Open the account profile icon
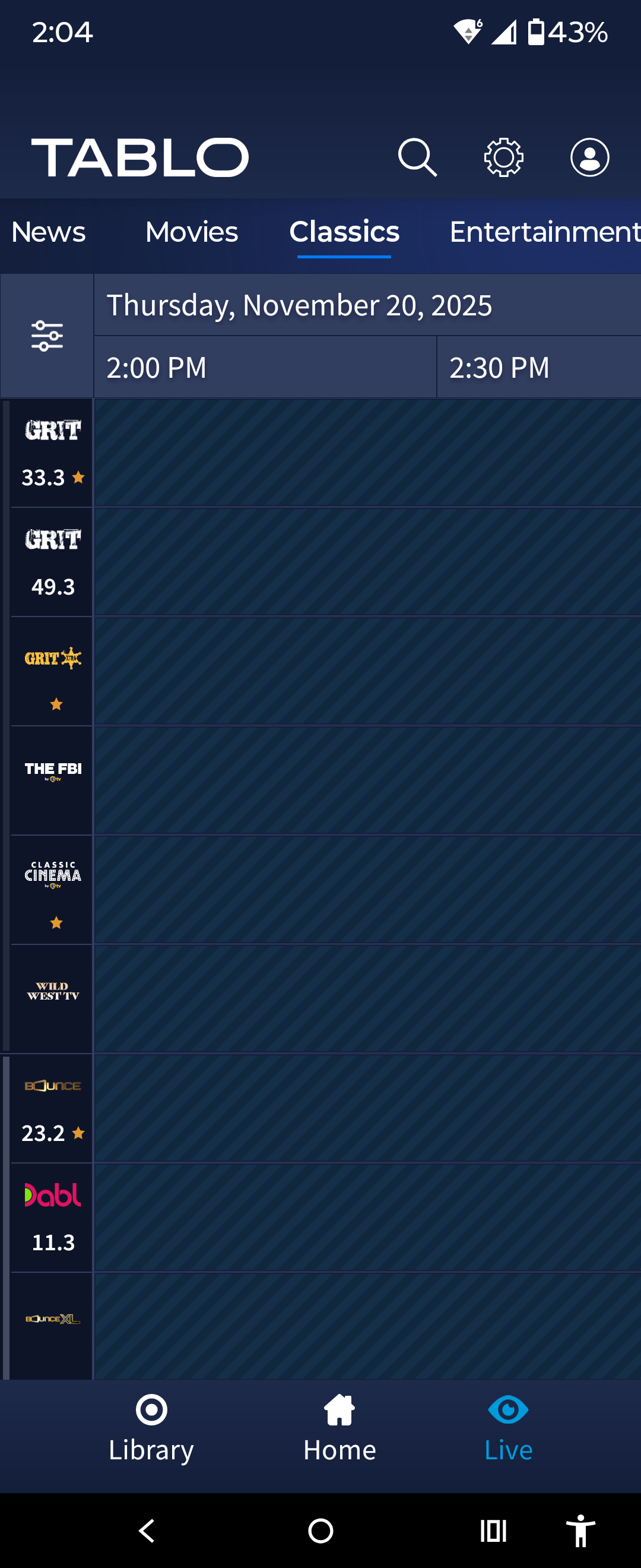Screen dimensions: 641x1568 (x=589, y=157)
